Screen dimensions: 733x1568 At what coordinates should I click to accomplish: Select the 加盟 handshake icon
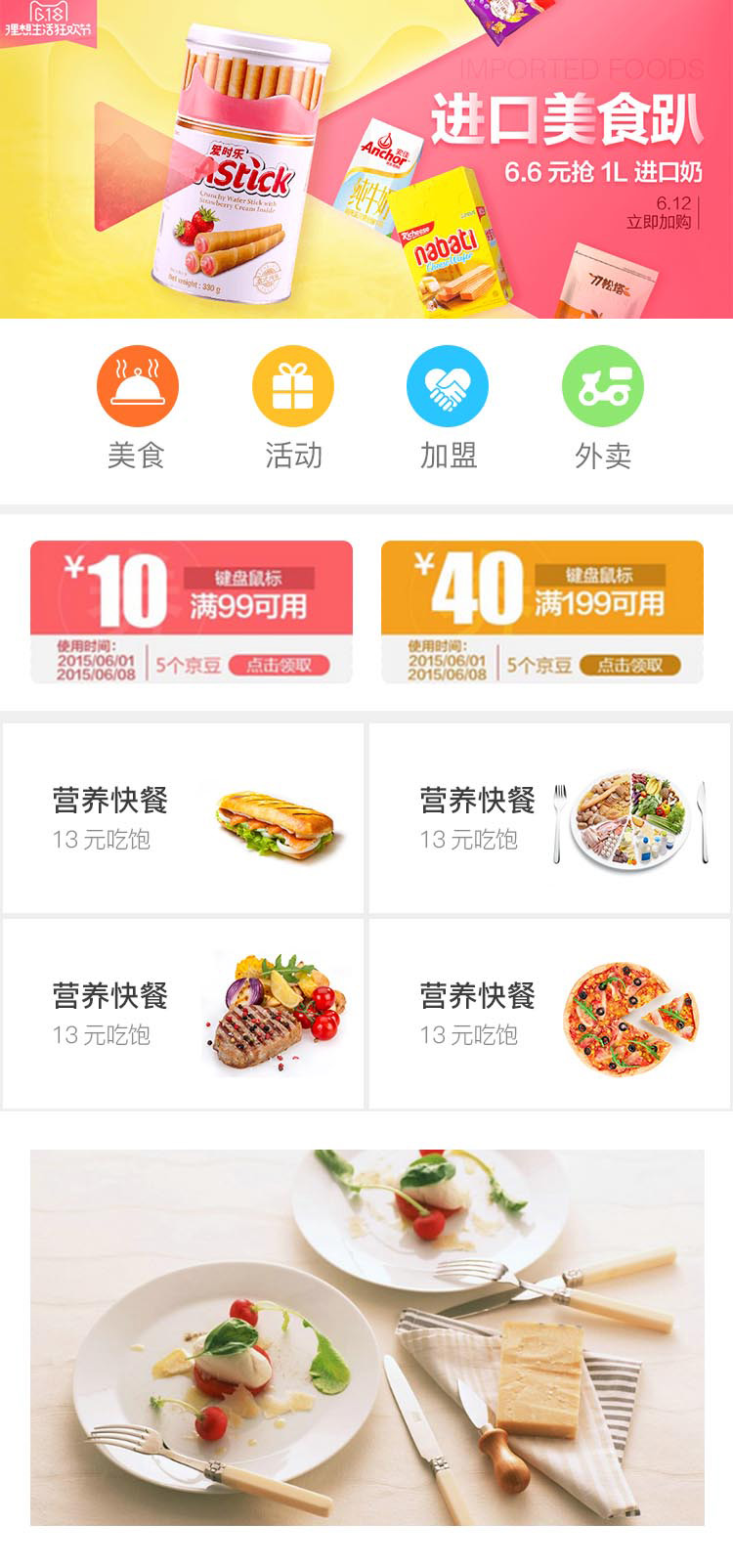(x=448, y=386)
